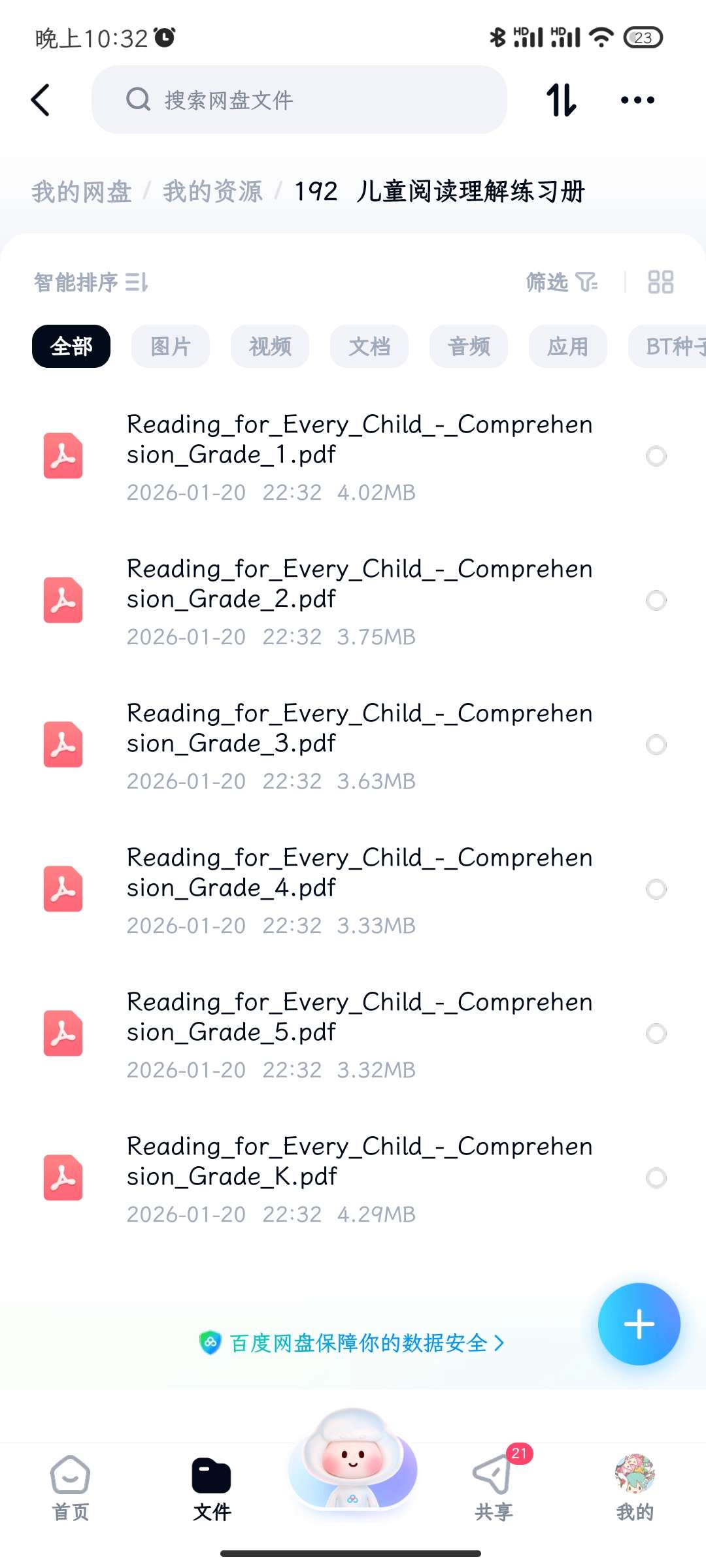Switch to grid view layout
This screenshot has height=1568, width=706.
[660, 282]
